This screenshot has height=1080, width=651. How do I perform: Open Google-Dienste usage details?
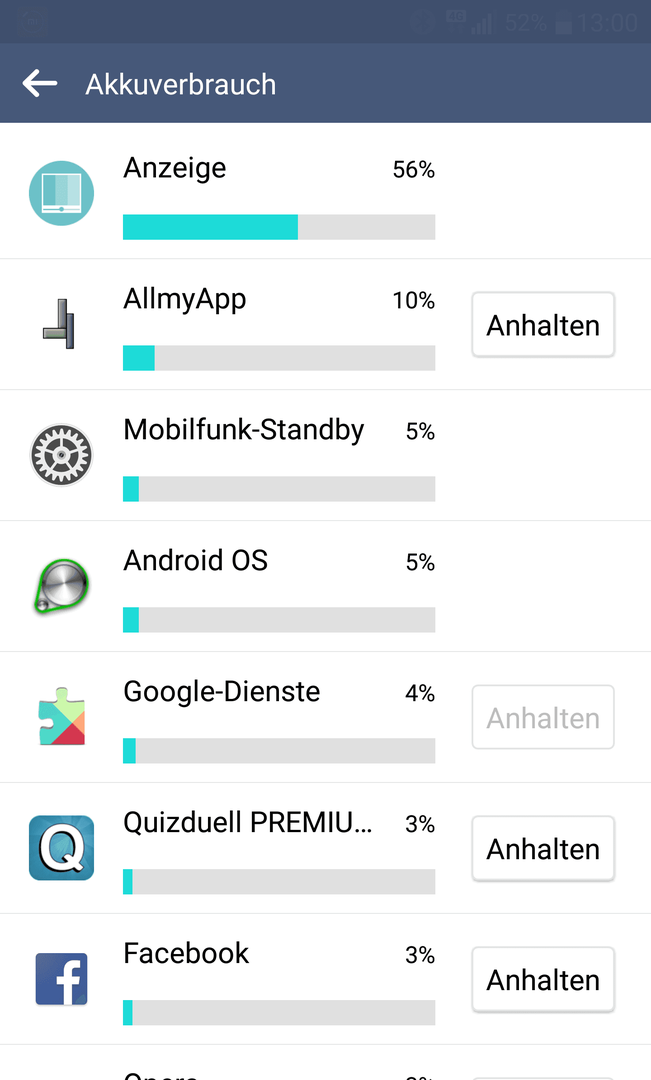[x=234, y=717]
